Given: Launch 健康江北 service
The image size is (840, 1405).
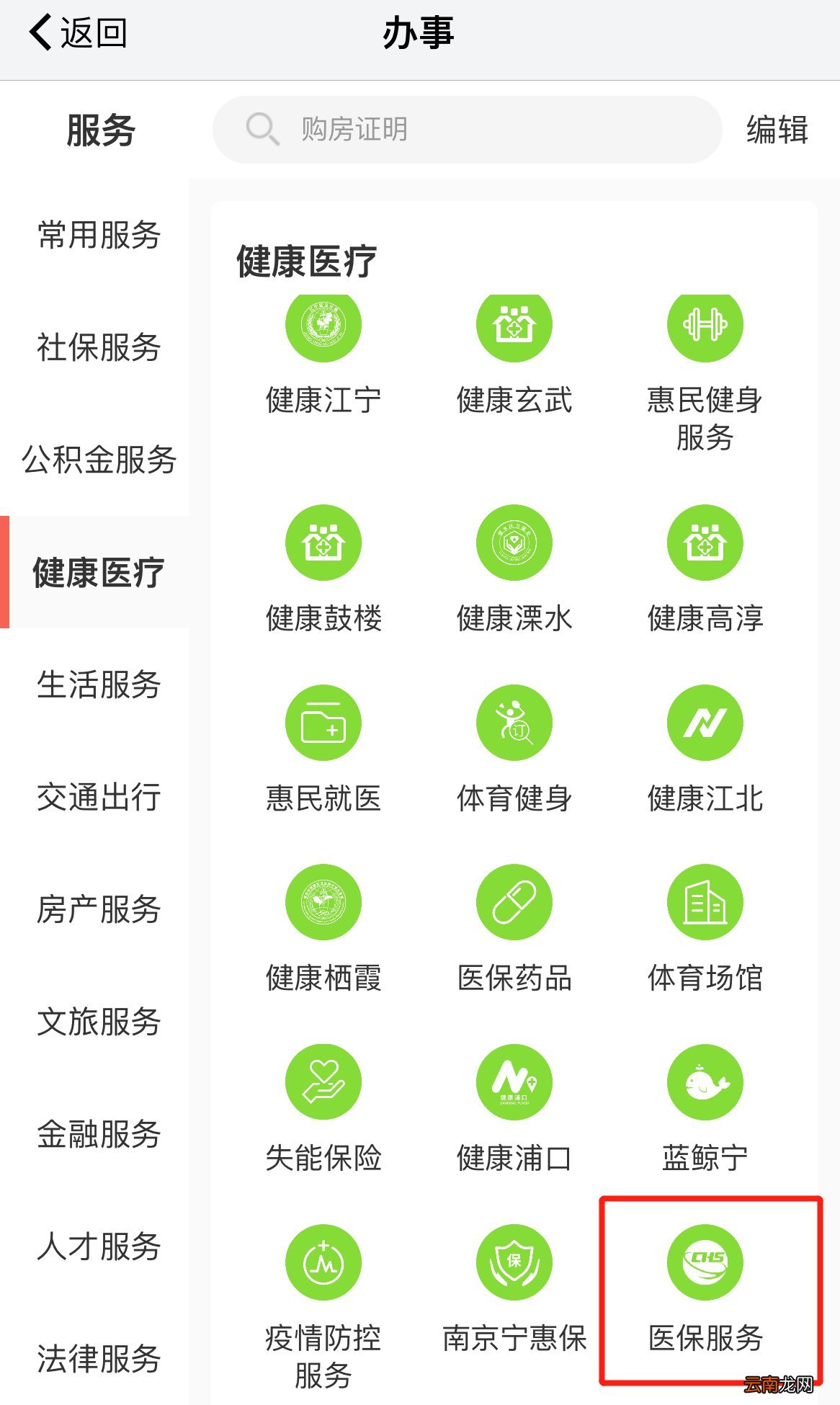Looking at the screenshot, I should 705,723.
